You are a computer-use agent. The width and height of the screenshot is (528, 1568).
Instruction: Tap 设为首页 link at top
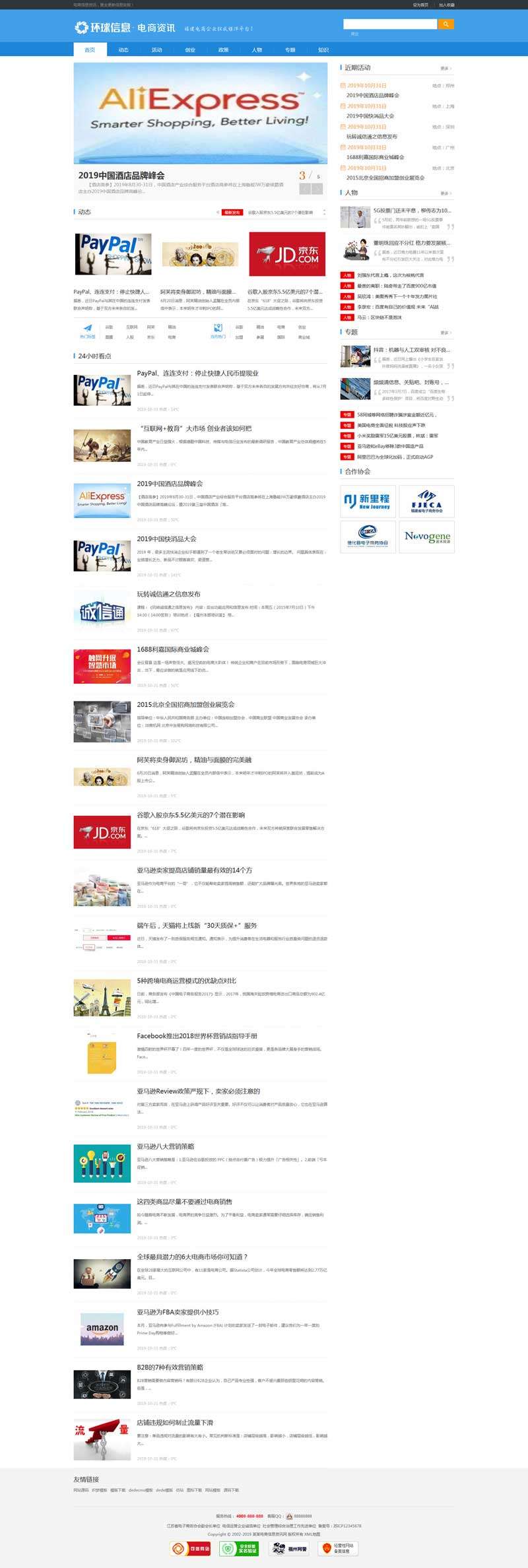[x=420, y=5]
